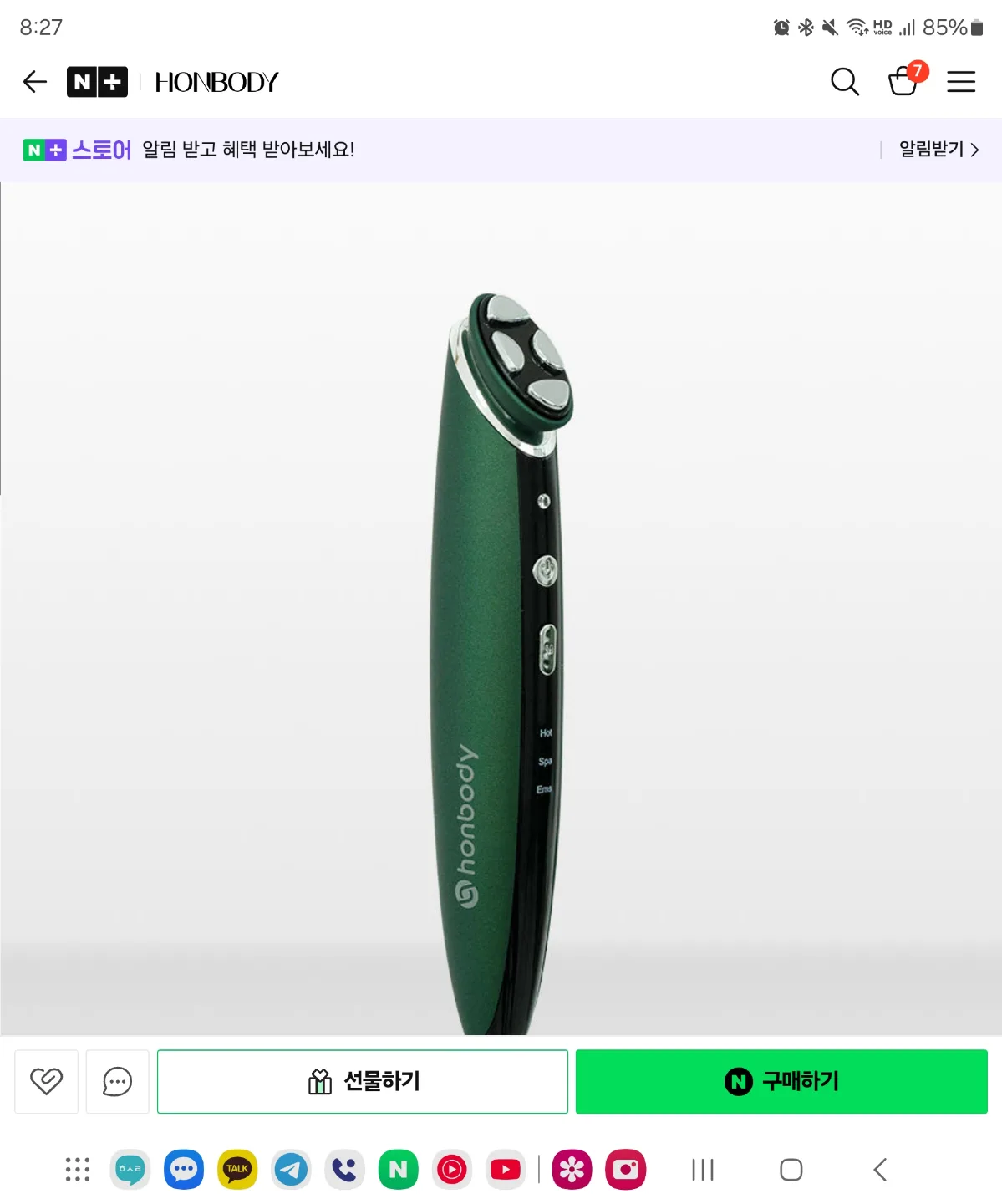Image resolution: width=1002 pixels, height=1204 pixels.
Task: Launch KakaoTalk from the taskbar
Action: (237, 1170)
